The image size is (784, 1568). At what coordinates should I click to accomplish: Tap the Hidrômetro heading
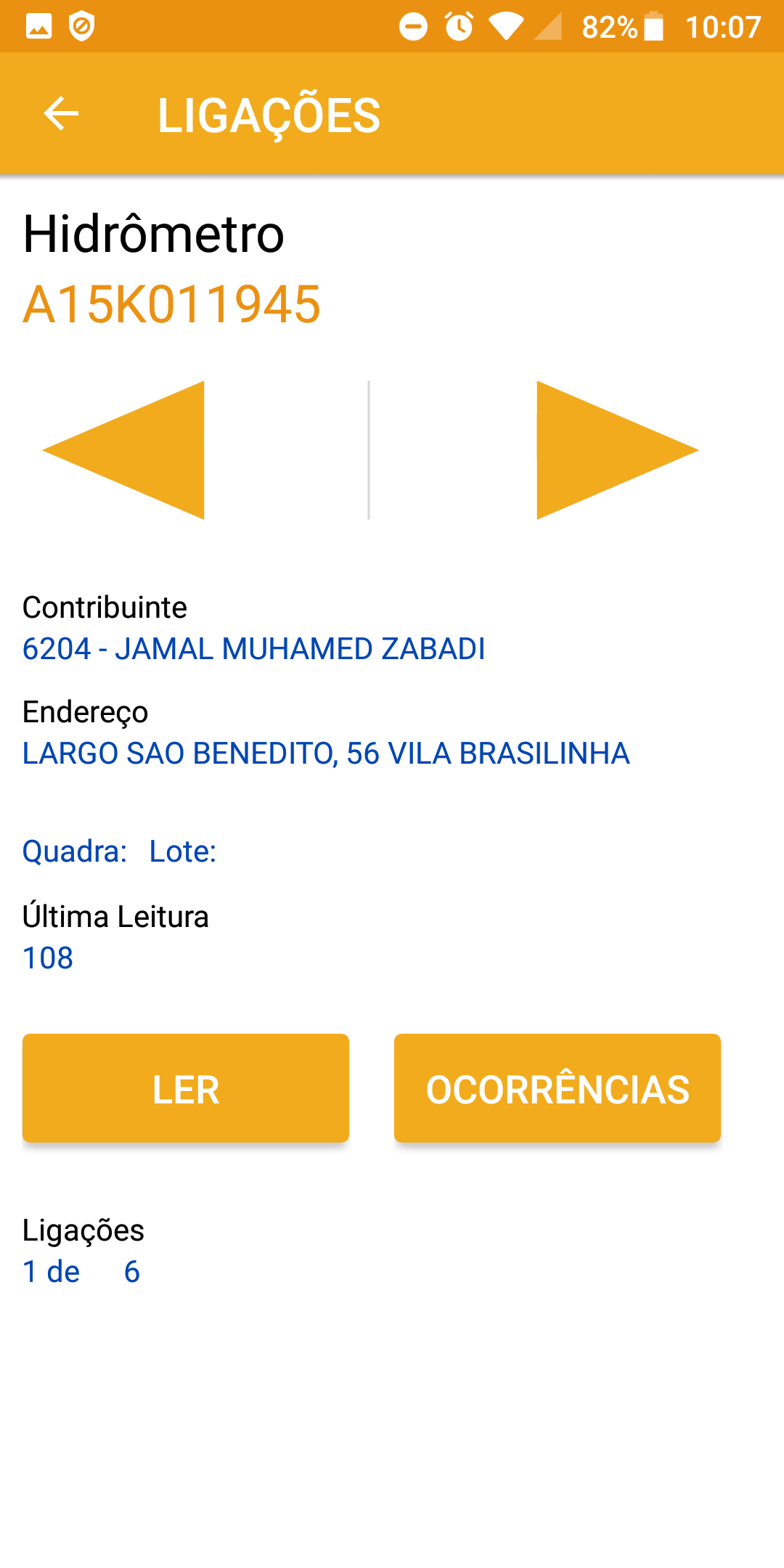pos(152,232)
